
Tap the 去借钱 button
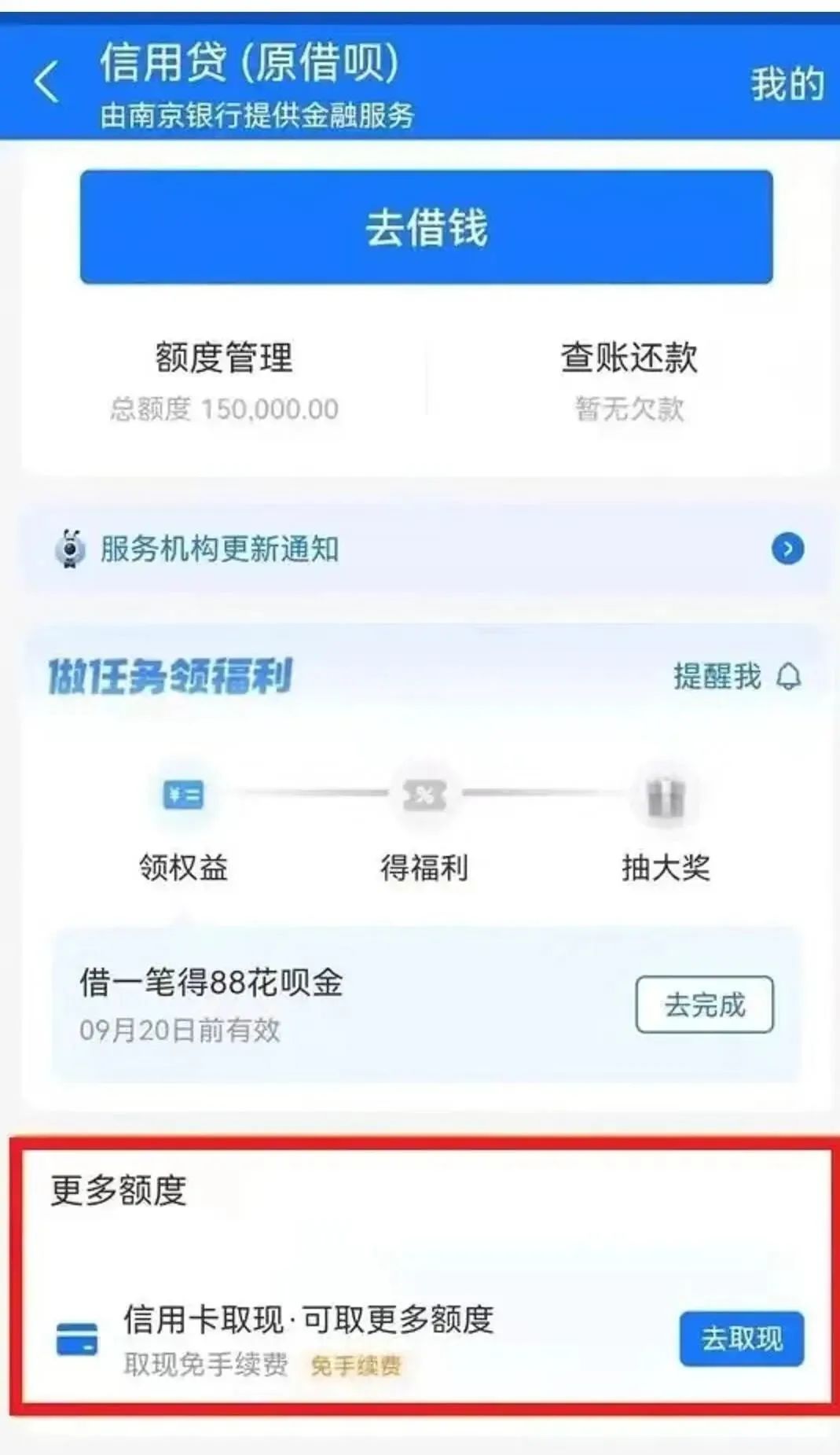coord(426,227)
